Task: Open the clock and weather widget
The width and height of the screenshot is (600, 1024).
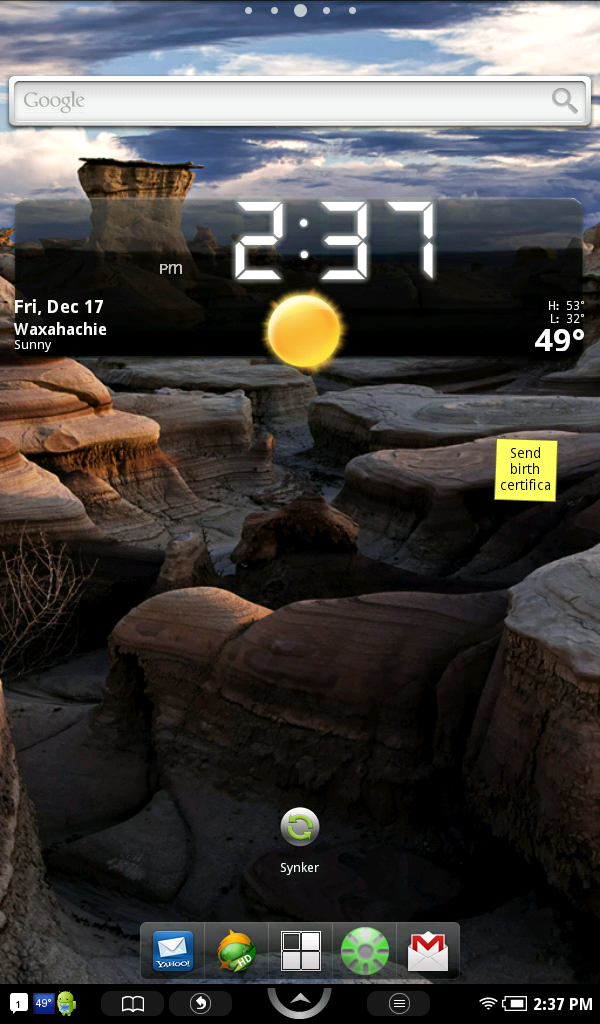Action: 298,279
